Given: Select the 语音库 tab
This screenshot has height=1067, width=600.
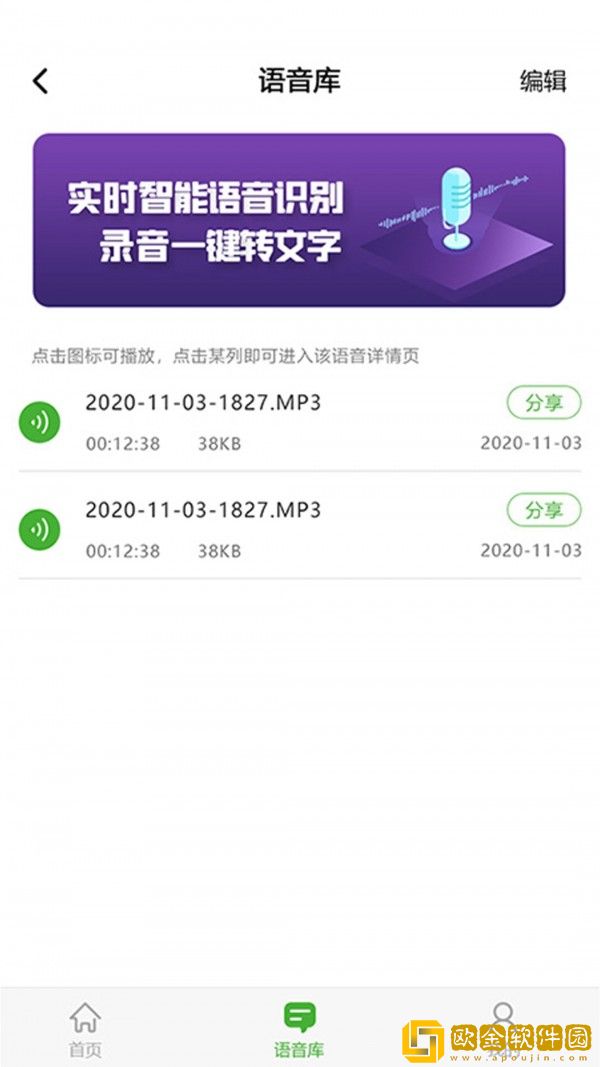Looking at the screenshot, I should [299, 1030].
